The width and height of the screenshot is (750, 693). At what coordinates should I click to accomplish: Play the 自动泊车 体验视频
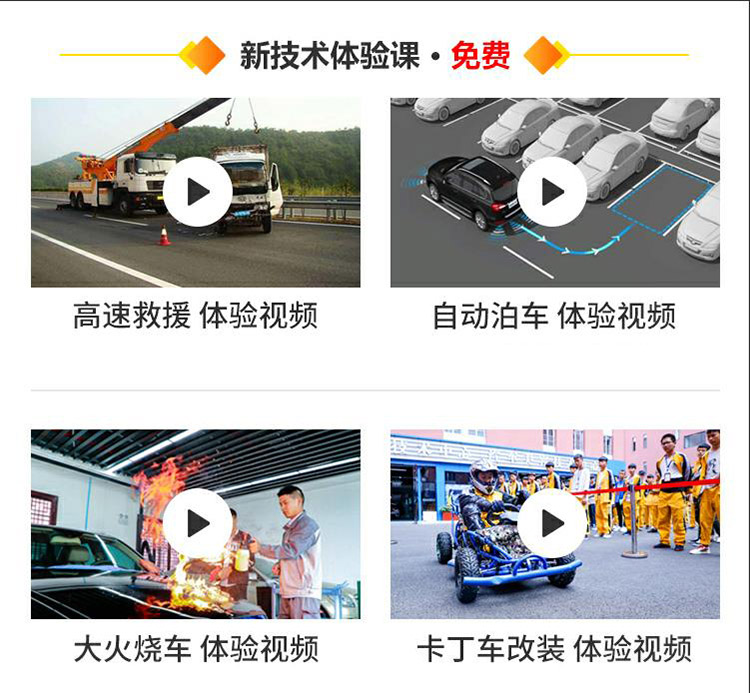tap(553, 191)
